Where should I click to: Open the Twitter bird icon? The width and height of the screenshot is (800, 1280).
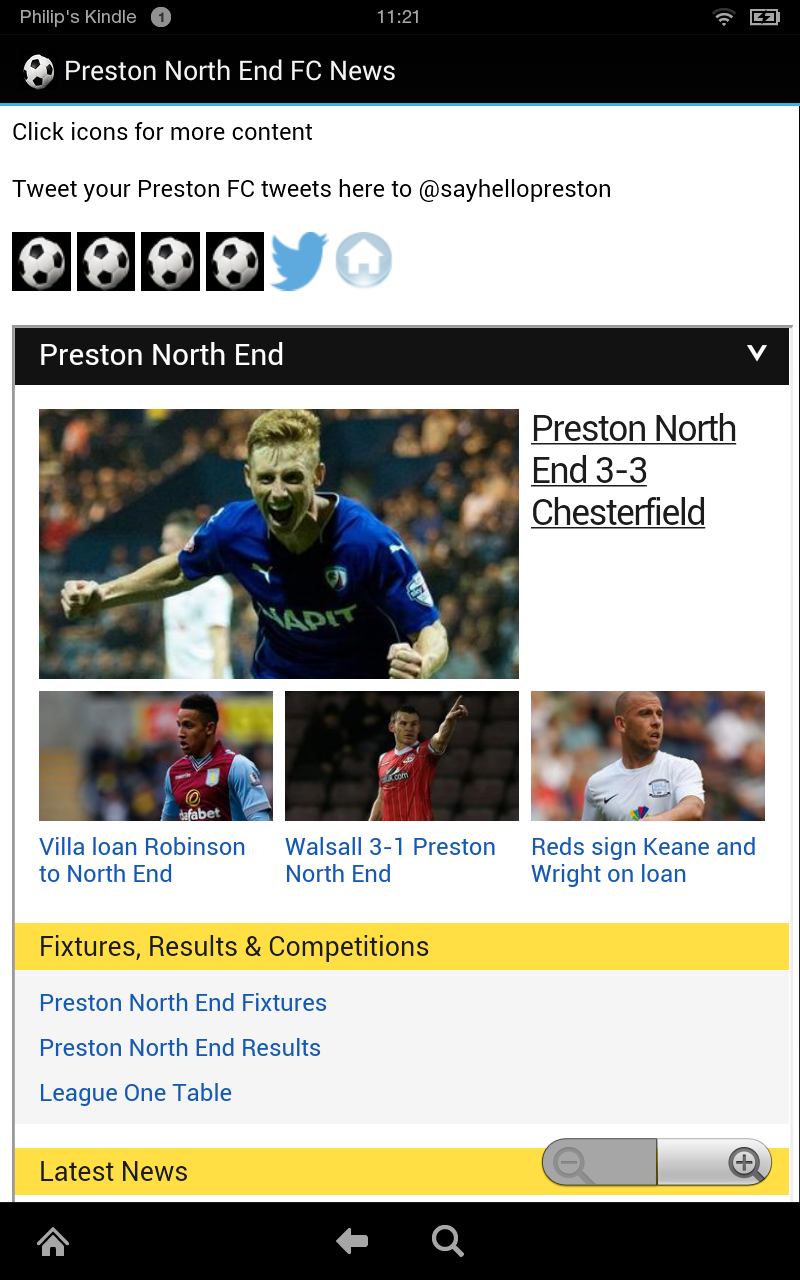pyautogui.click(x=298, y=261)
